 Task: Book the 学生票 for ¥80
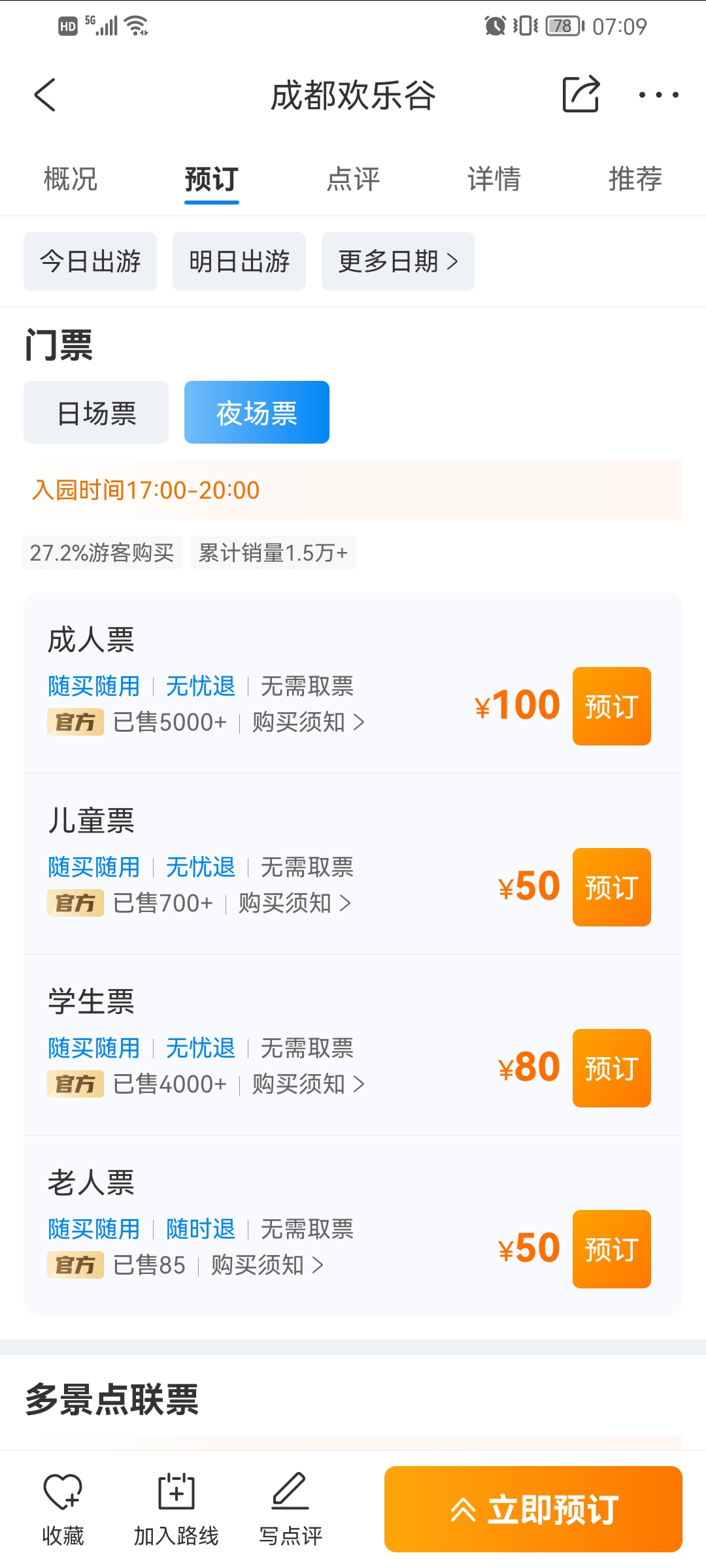612,1068
